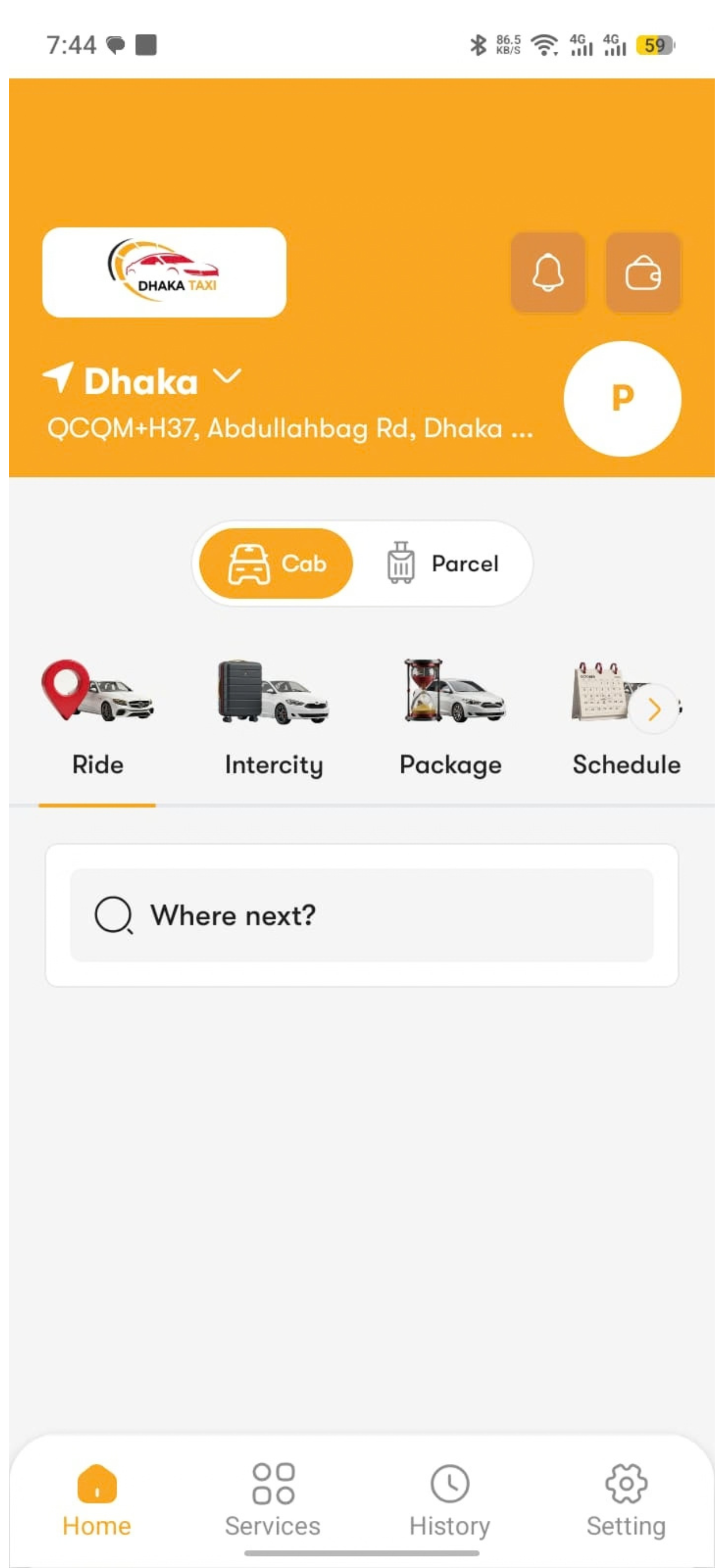Open the History tab
The image size is (724, 1568).
pyautogui.click(x=450, y=1500)
